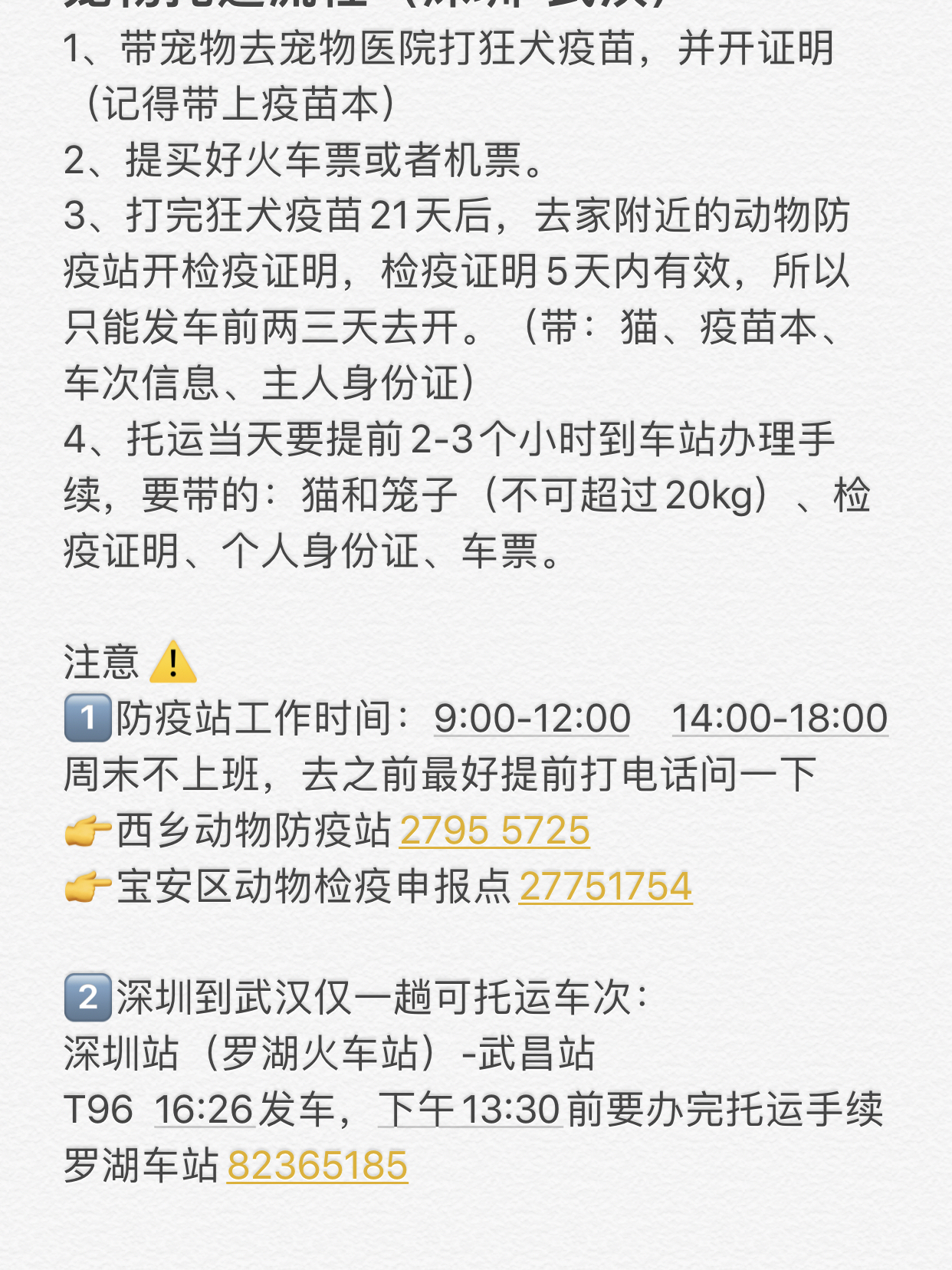This screenshot has height=1270, width=952.
Task: Tap the 宝安区动物检疫申报点 number 27751754
Action: tap(606, 887)
